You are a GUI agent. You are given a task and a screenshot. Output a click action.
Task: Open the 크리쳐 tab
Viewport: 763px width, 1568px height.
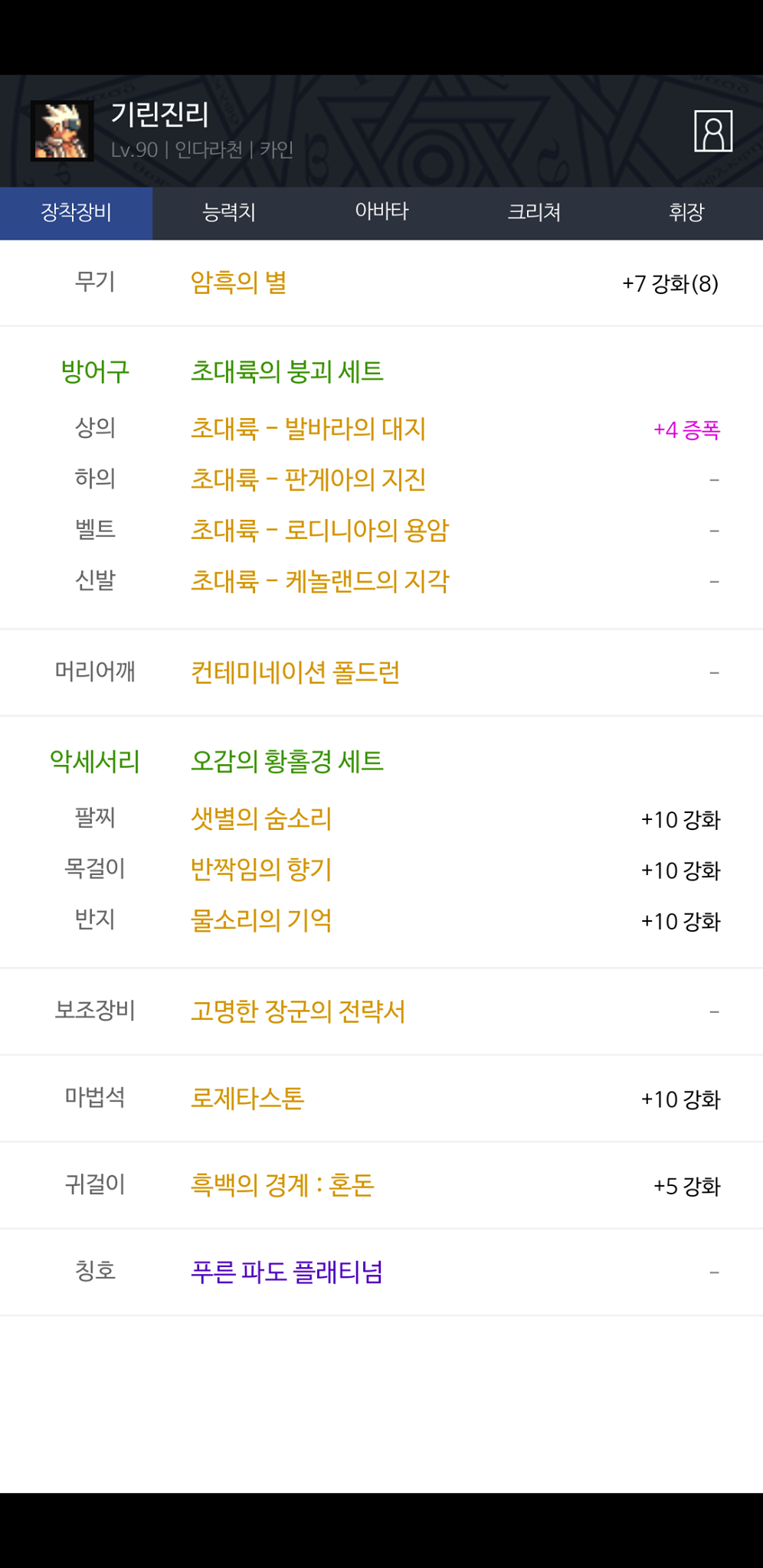pos(534,213)
